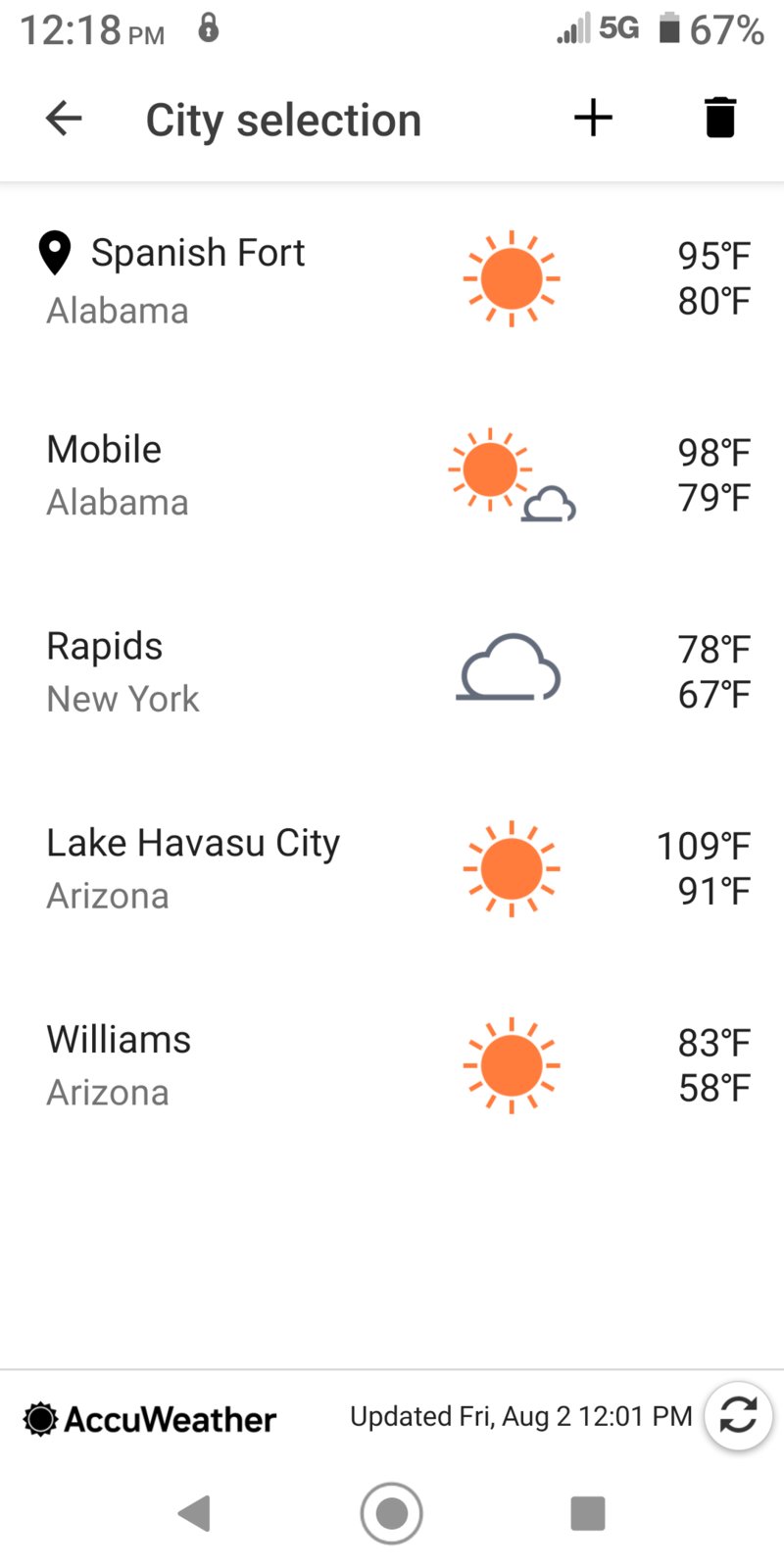Tap the trash icon to delete cities
Screen dimensions: 784x1568
click(720, 119)
